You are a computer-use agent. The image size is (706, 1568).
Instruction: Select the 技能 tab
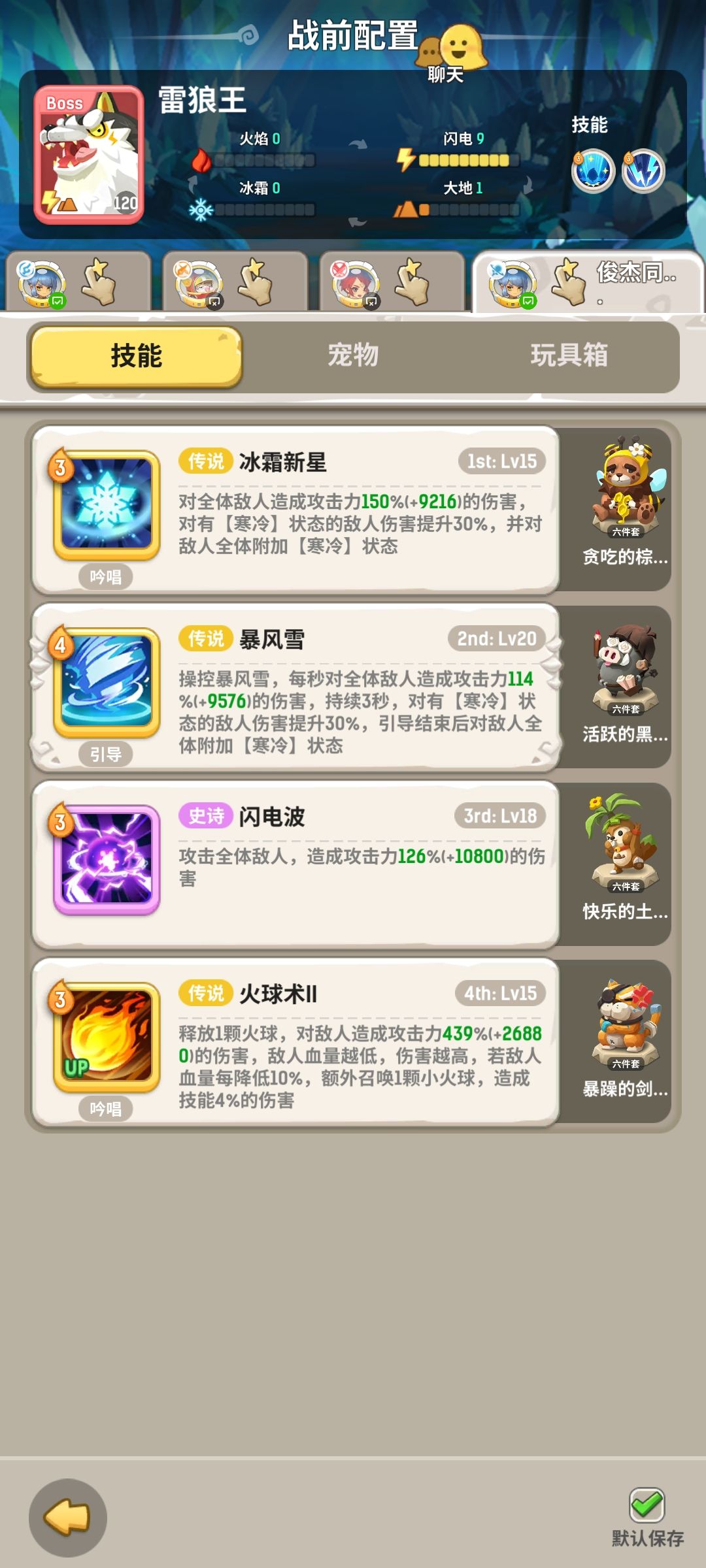(134, 355)
